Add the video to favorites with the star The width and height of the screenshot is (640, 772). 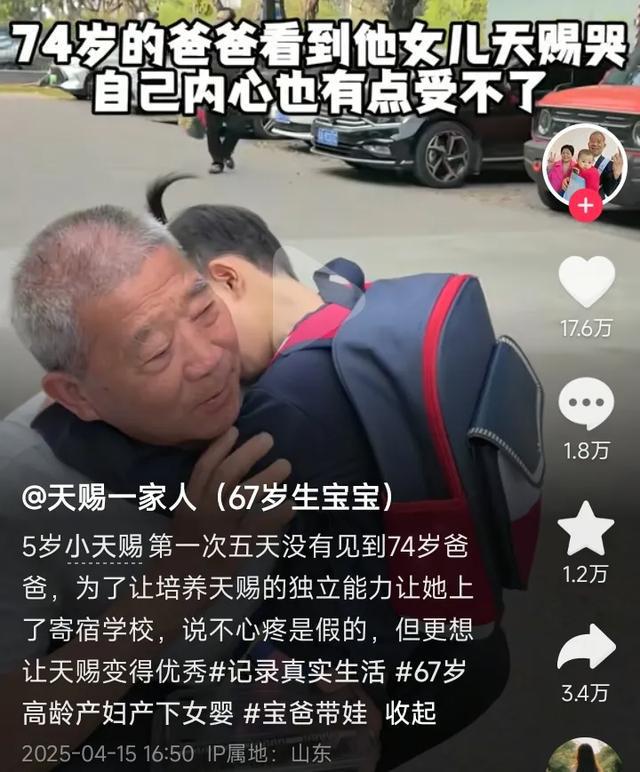586,529
